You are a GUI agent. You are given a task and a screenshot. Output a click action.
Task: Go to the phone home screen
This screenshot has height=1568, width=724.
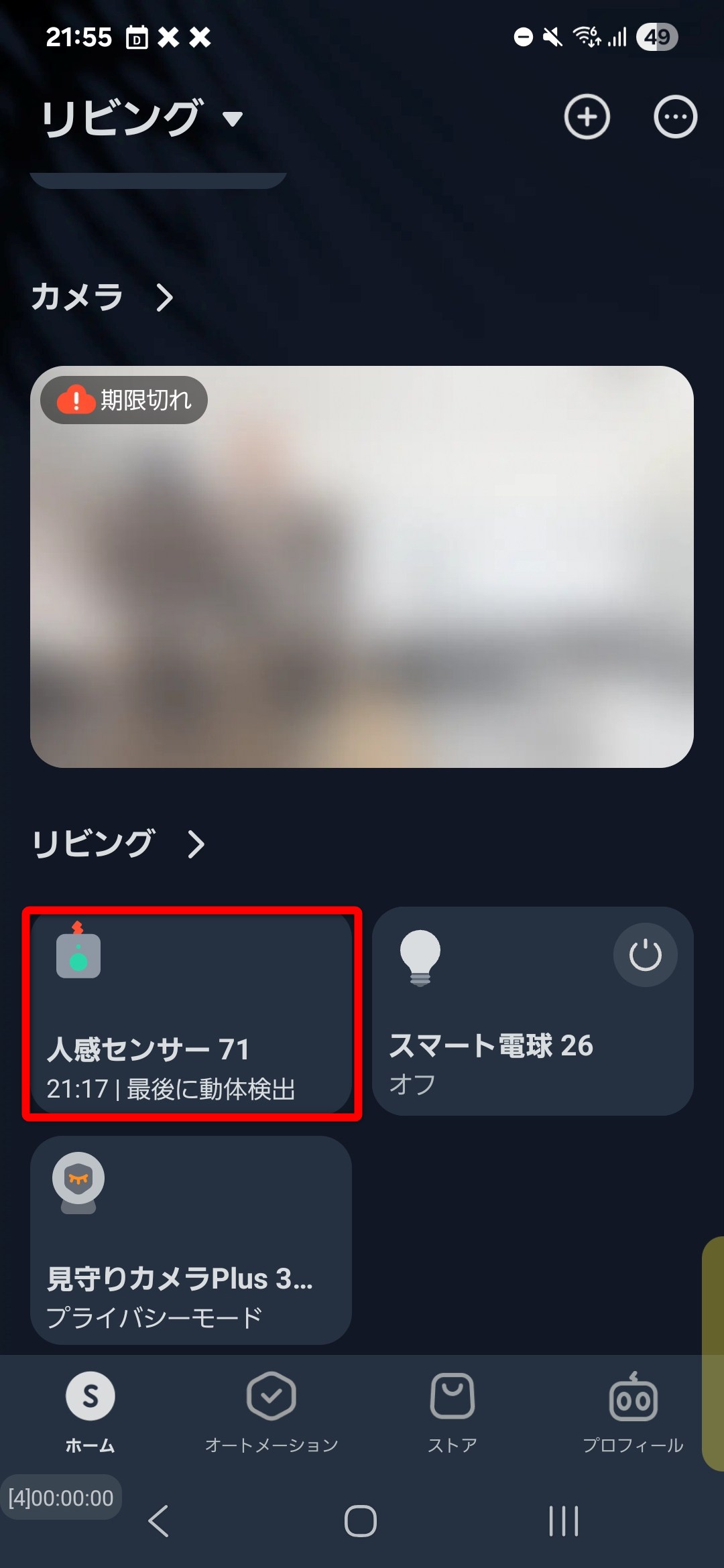click(361, 1521)
